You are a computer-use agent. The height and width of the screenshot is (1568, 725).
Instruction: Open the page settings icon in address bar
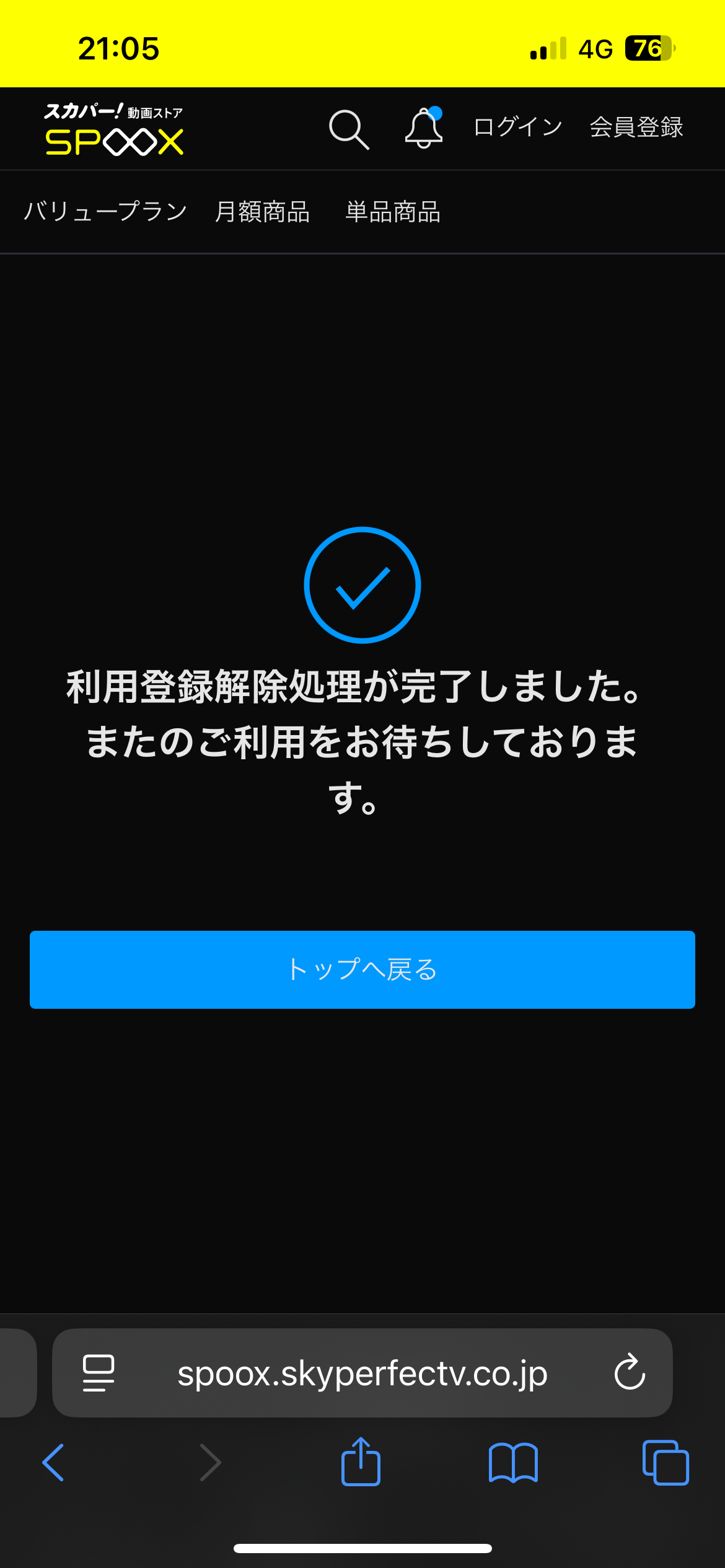99,1373
